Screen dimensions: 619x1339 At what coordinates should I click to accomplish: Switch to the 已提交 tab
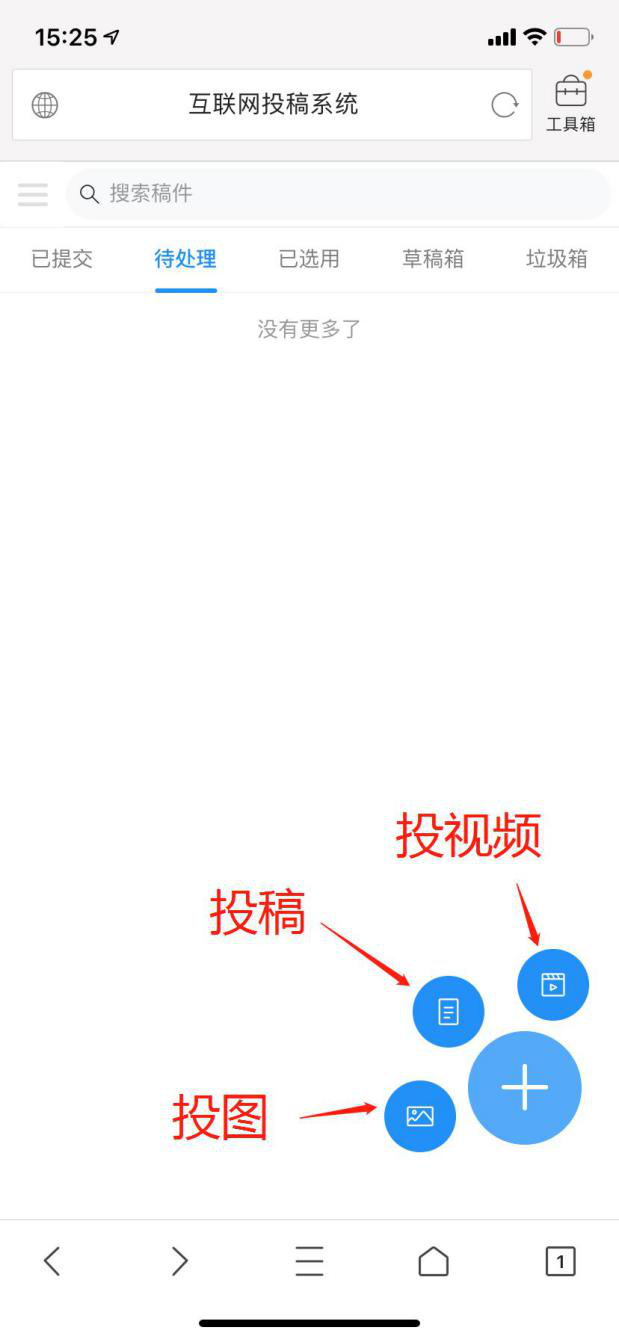pos(62,259)
